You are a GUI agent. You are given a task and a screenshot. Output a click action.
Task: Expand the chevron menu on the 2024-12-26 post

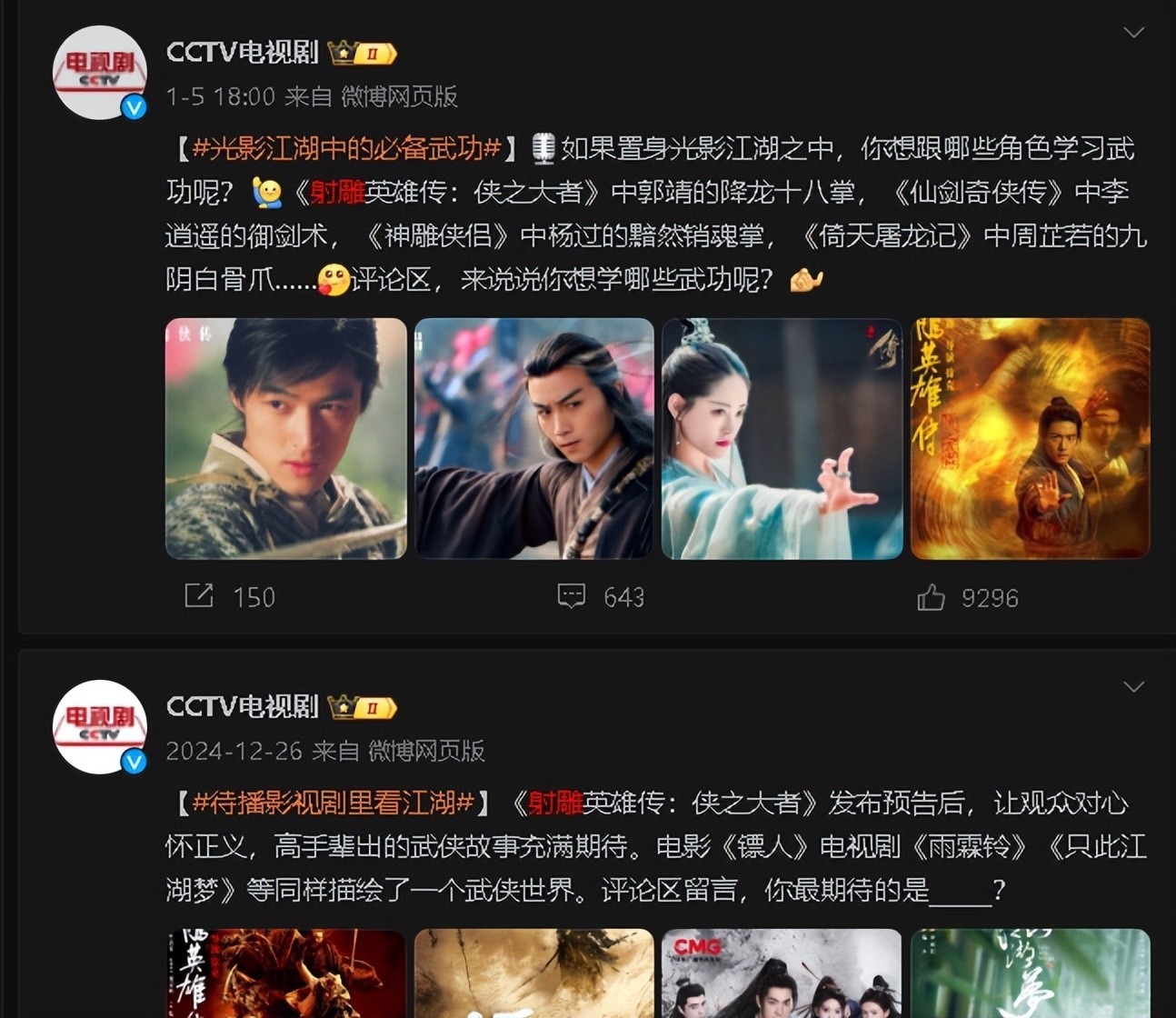coord(1133,686)
